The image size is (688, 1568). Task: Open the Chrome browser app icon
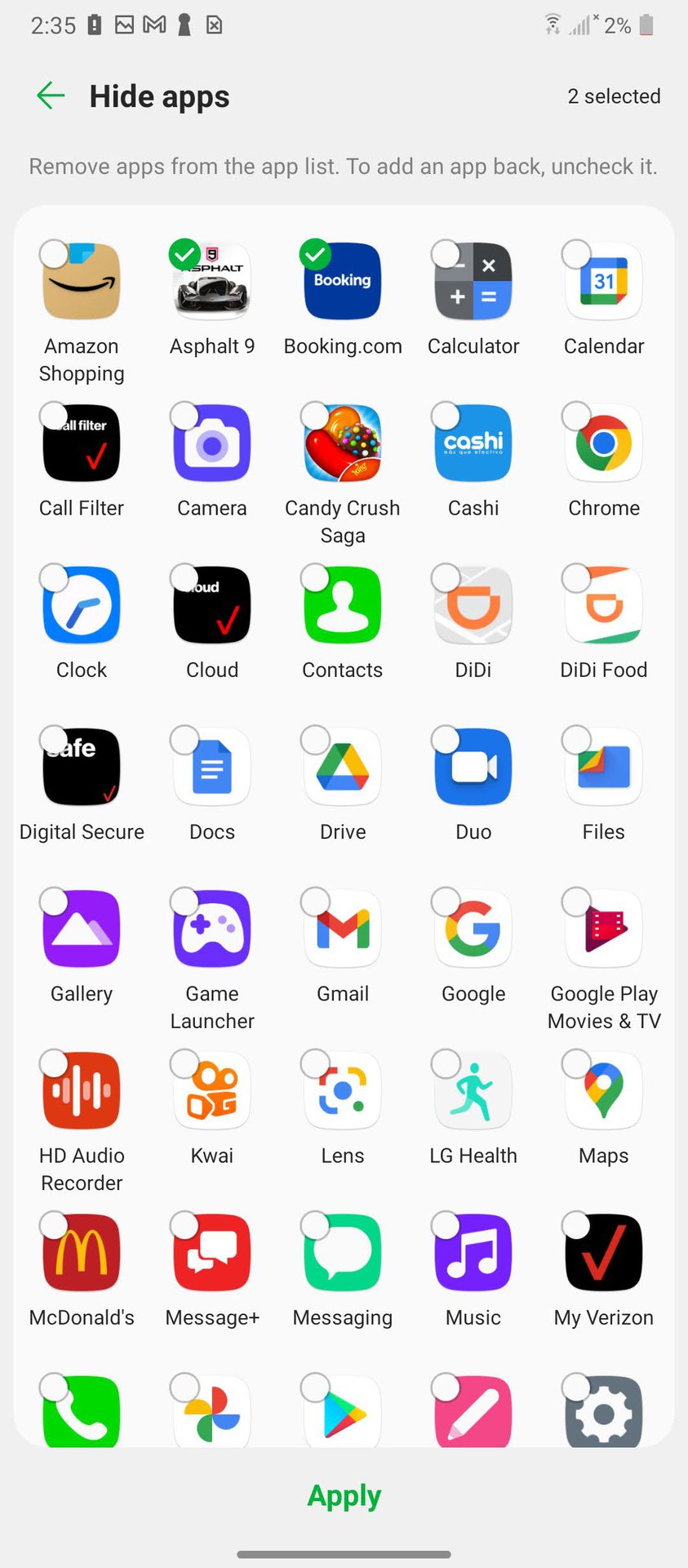pyautogui.click(x=603, y=443)
